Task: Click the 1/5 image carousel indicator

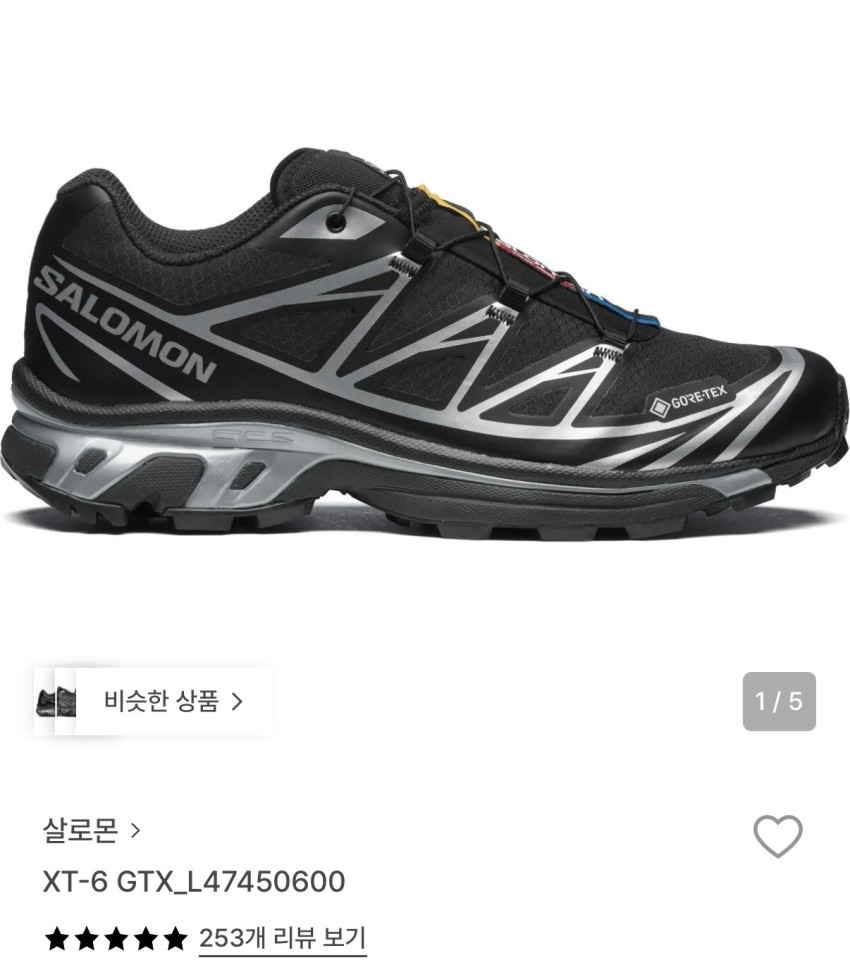Action: tap(781, 702)
